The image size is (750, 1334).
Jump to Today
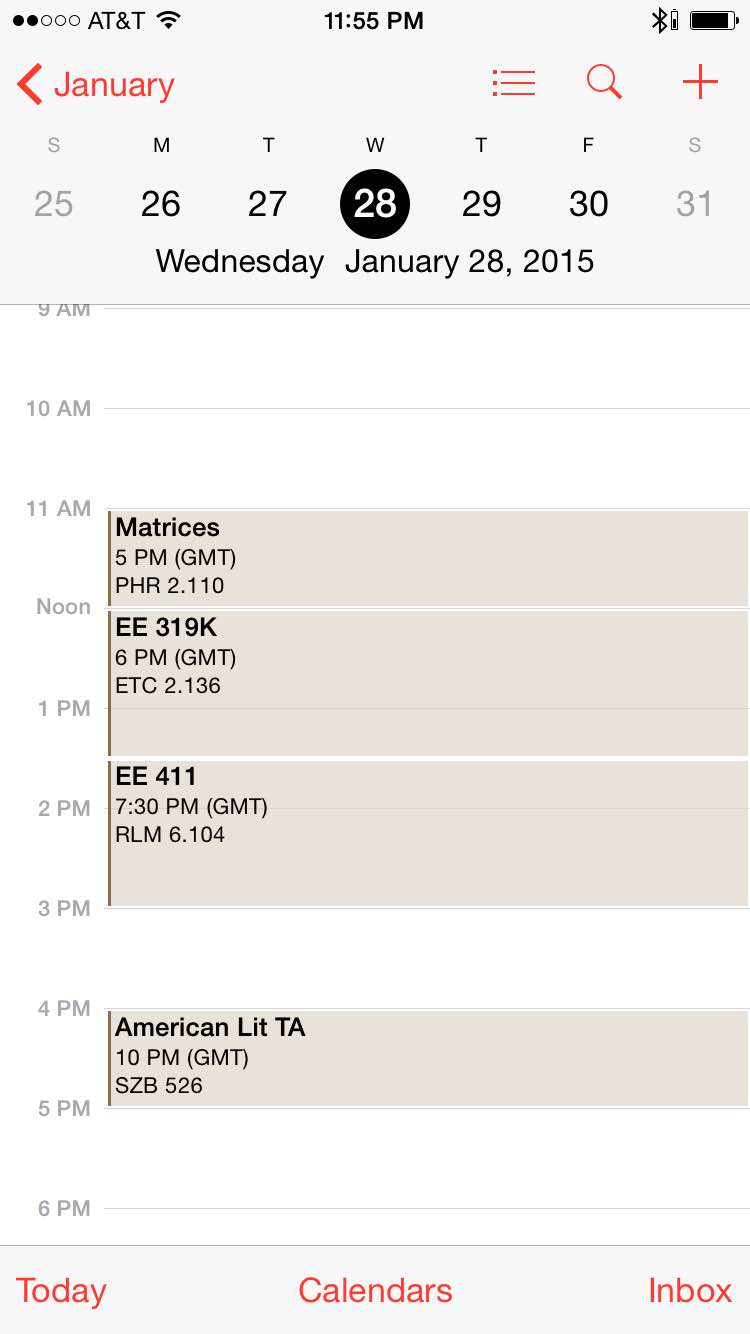(x=61, y=1290)
